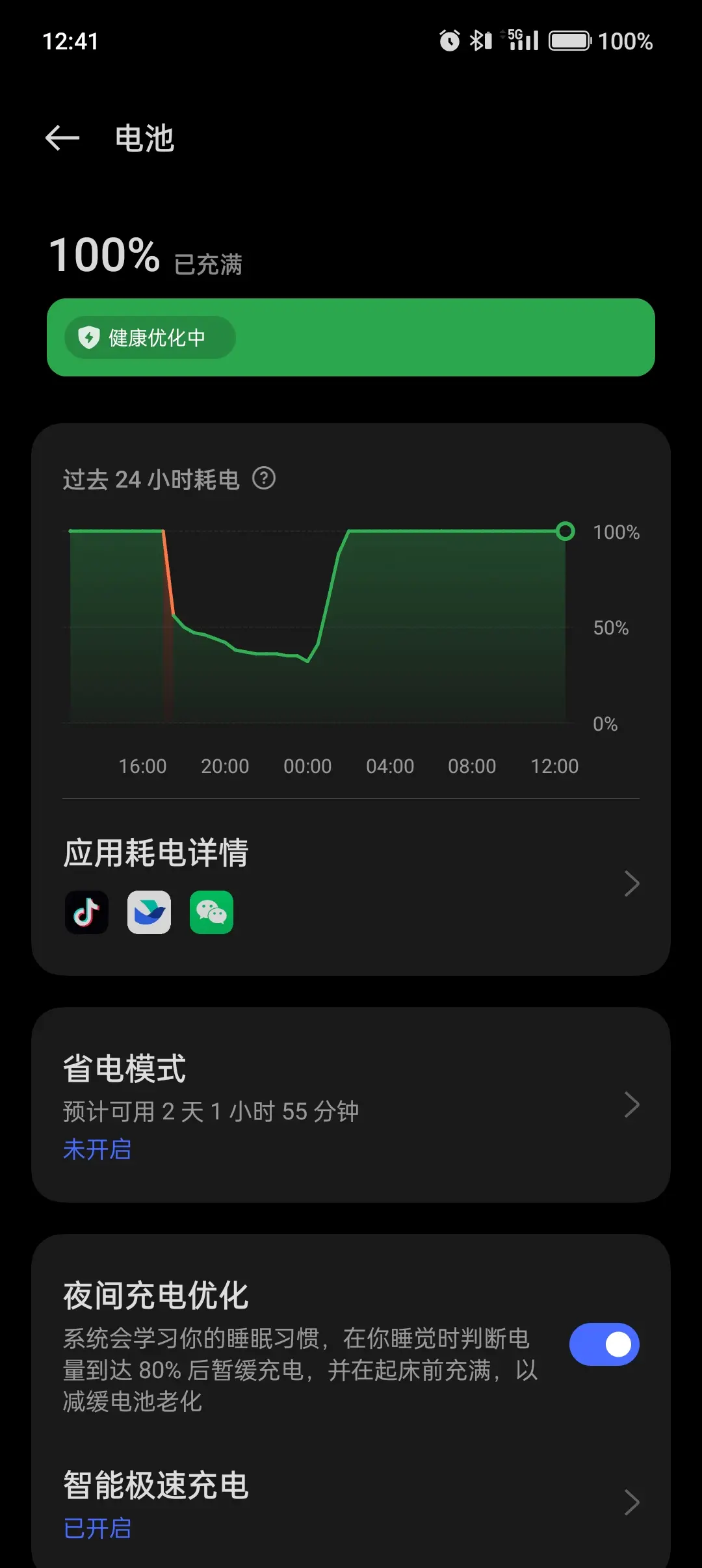702x1568 pixels.
Task: Tap the WeChat icon in app power list
Action: pos(212,912)
